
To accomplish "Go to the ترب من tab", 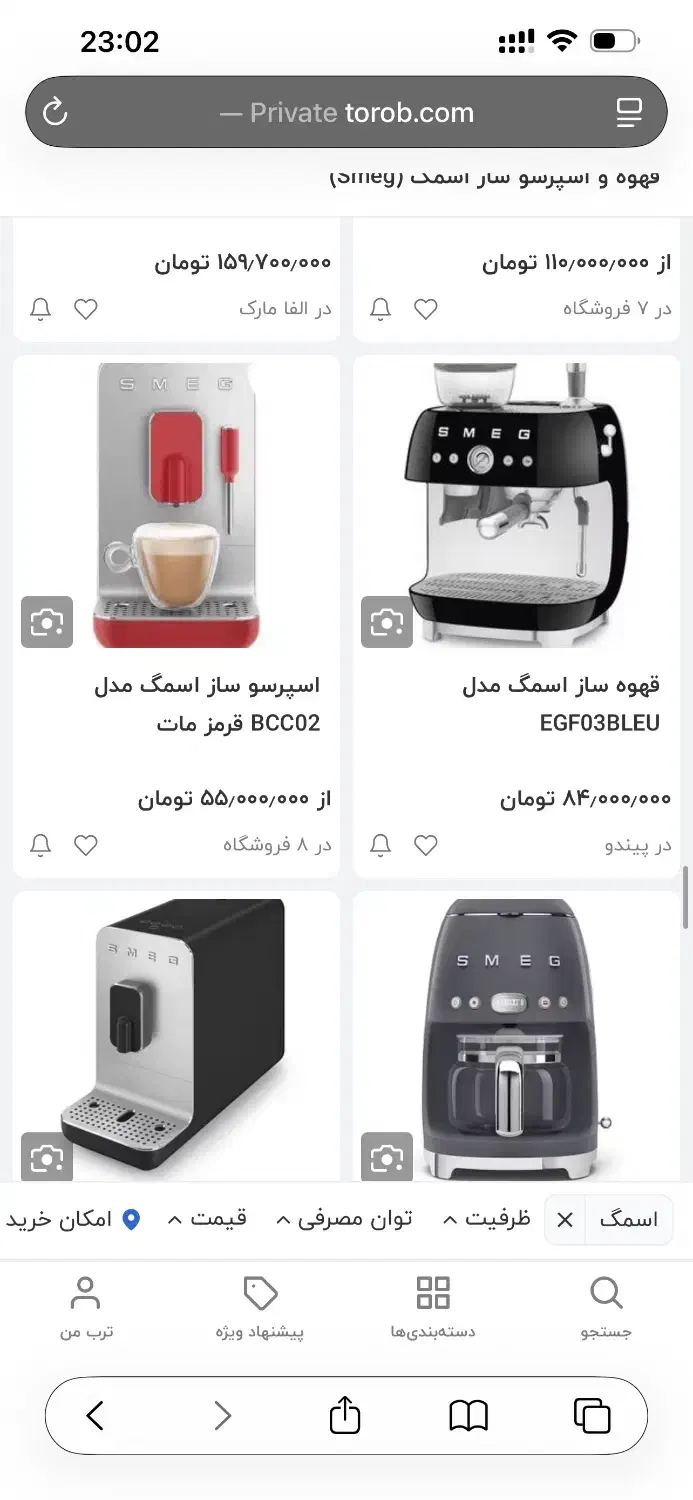I will coord(86,1306).
